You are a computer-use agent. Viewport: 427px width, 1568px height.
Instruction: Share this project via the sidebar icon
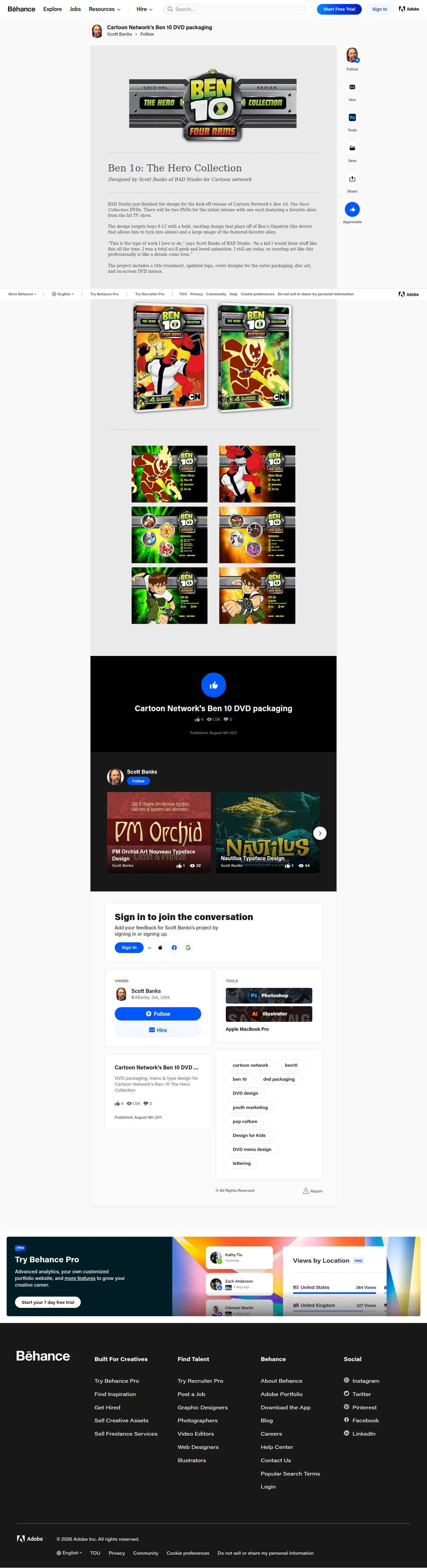tap(352, 178)
